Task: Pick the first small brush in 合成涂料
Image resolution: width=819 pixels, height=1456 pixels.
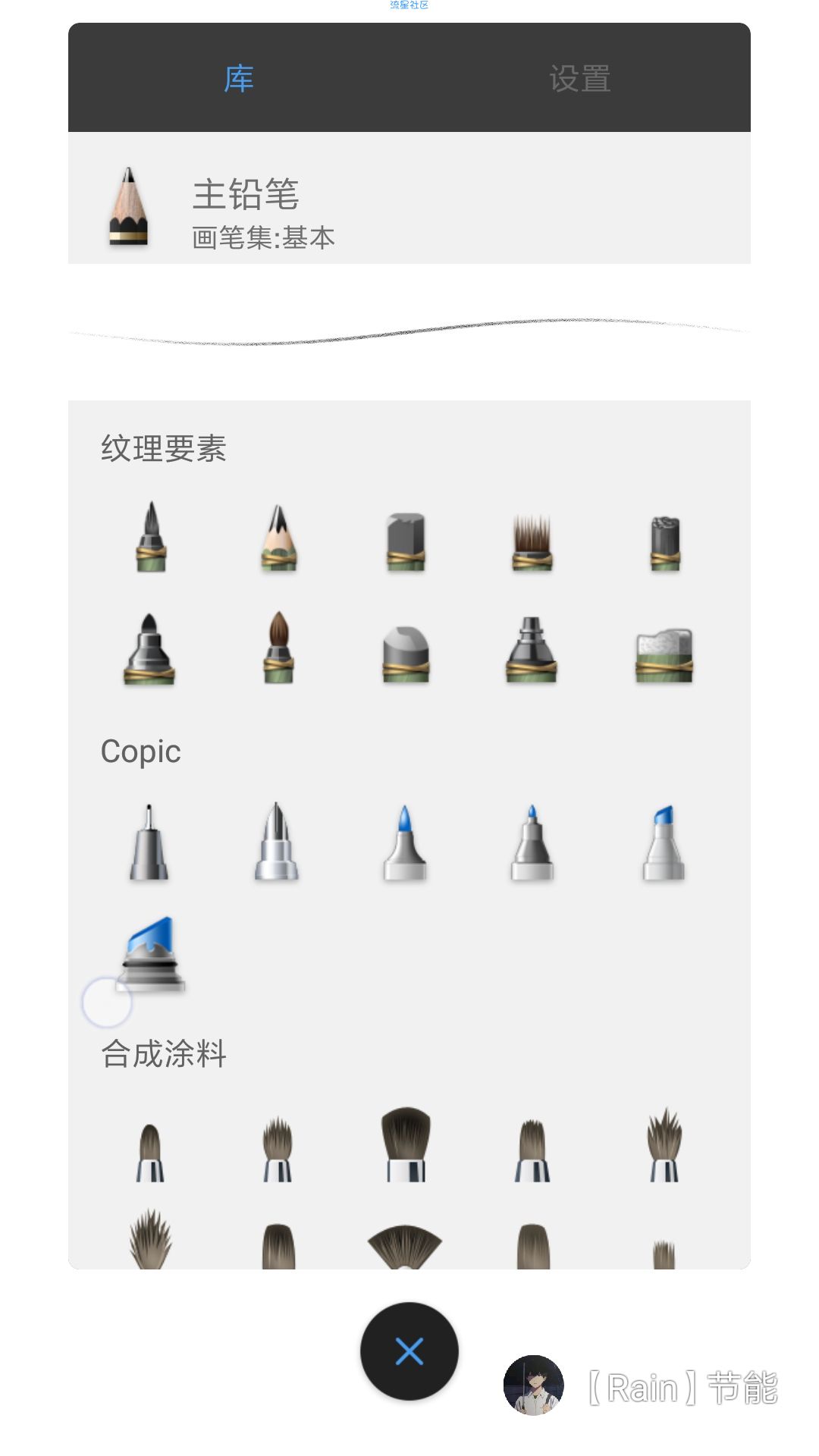Action: point(150,1153)
